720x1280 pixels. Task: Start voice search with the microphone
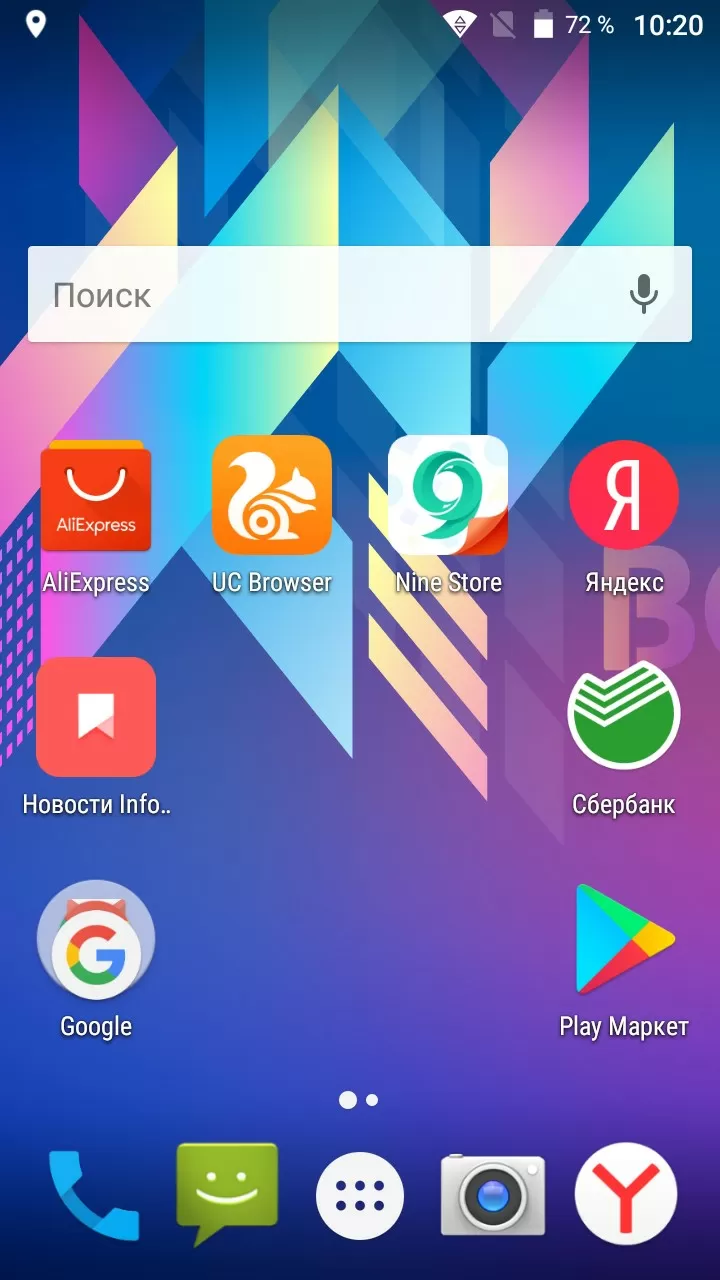pos(644,294)
